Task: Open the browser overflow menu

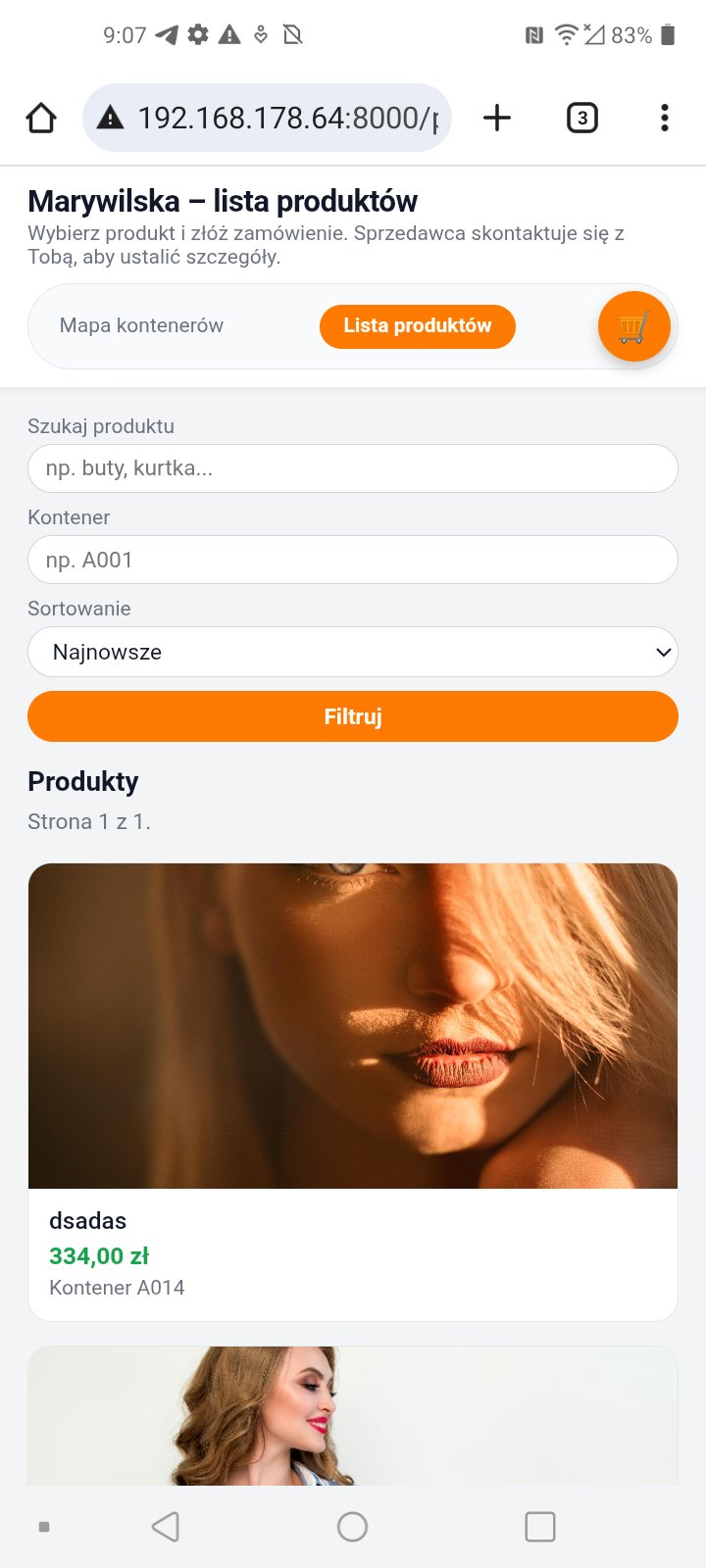Action: point(665,118)
